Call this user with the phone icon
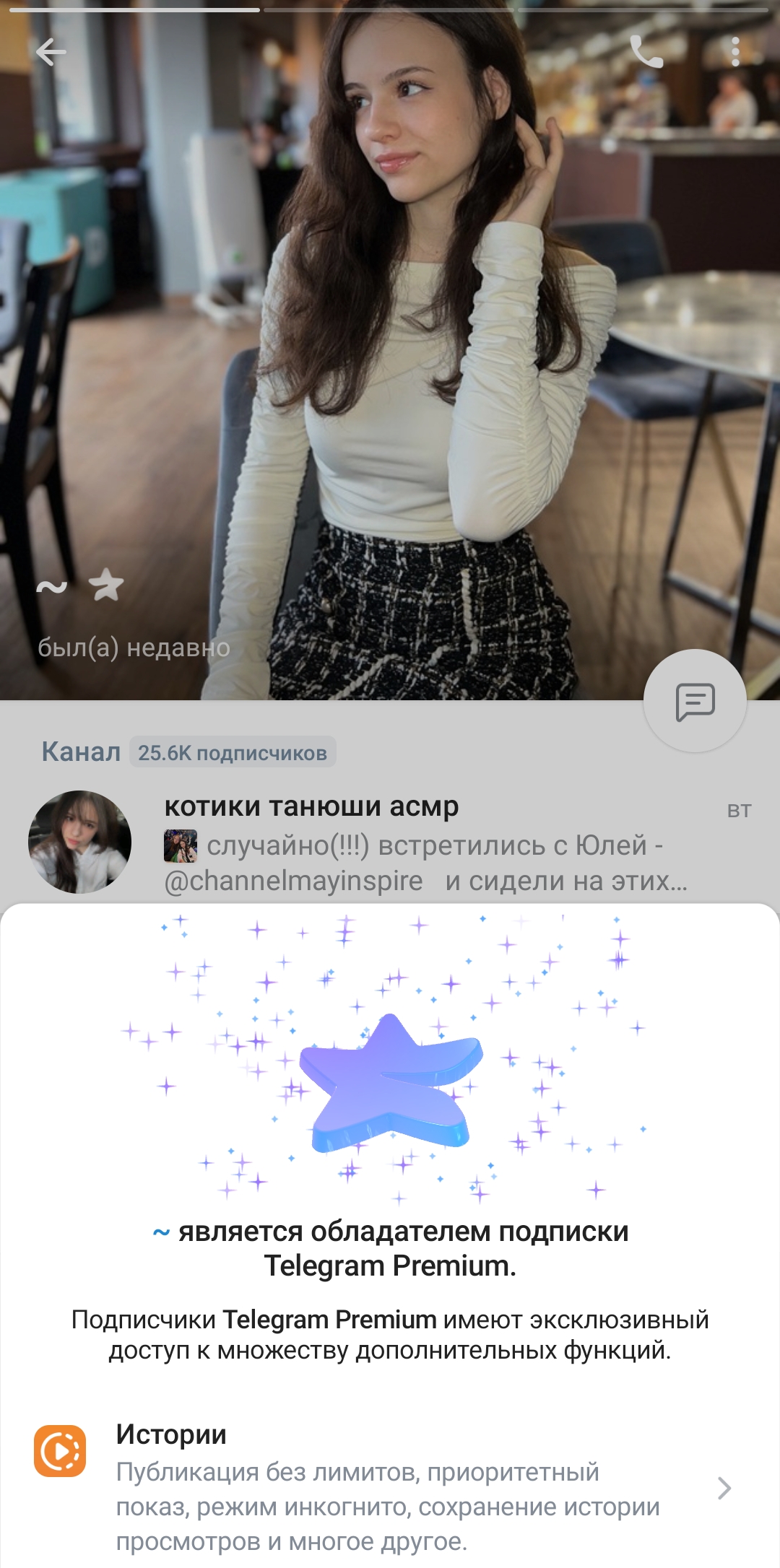 [646, 52]
